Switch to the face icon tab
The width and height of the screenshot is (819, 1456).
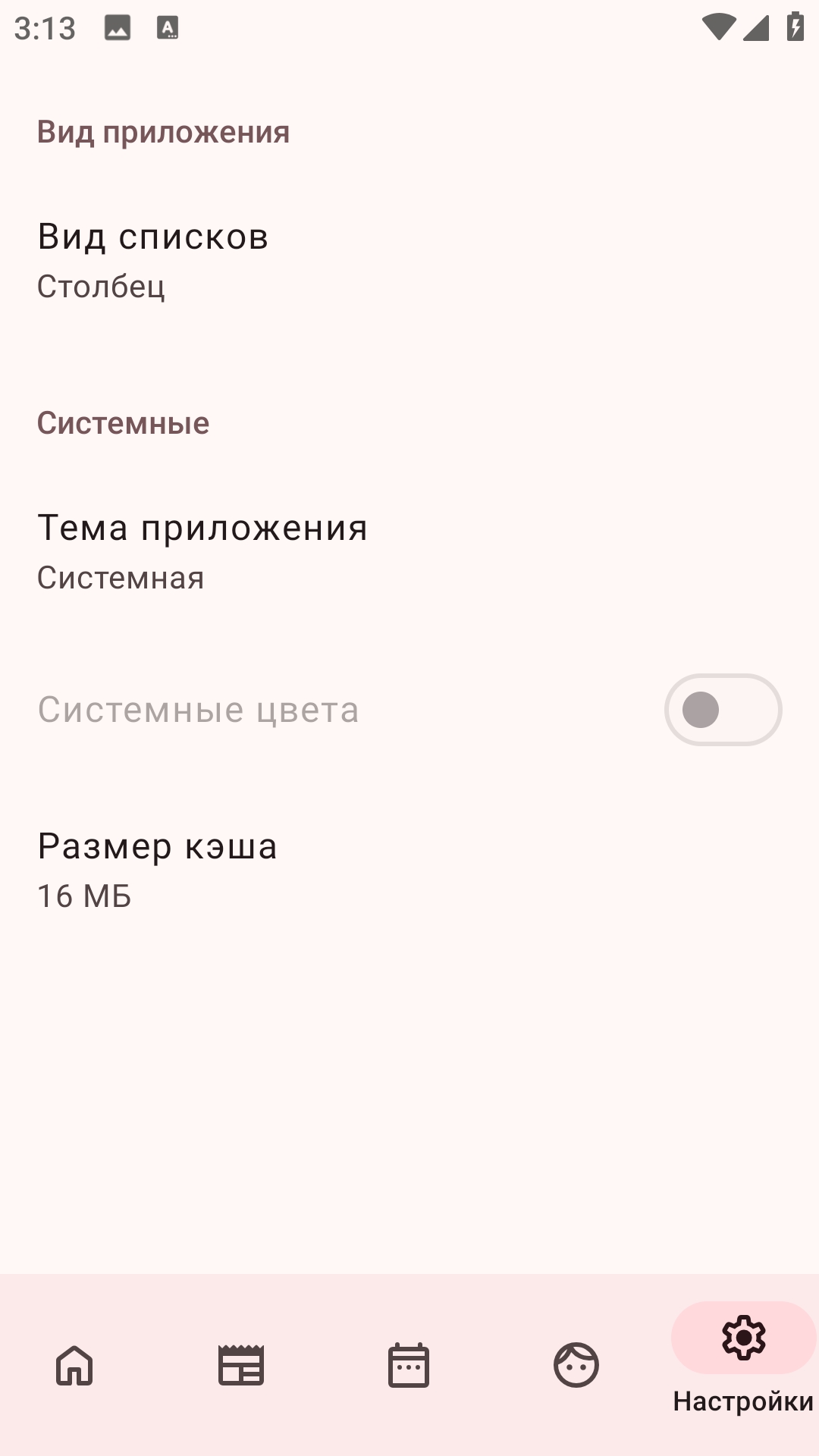pyautogui.click(x=576, y=1365)
